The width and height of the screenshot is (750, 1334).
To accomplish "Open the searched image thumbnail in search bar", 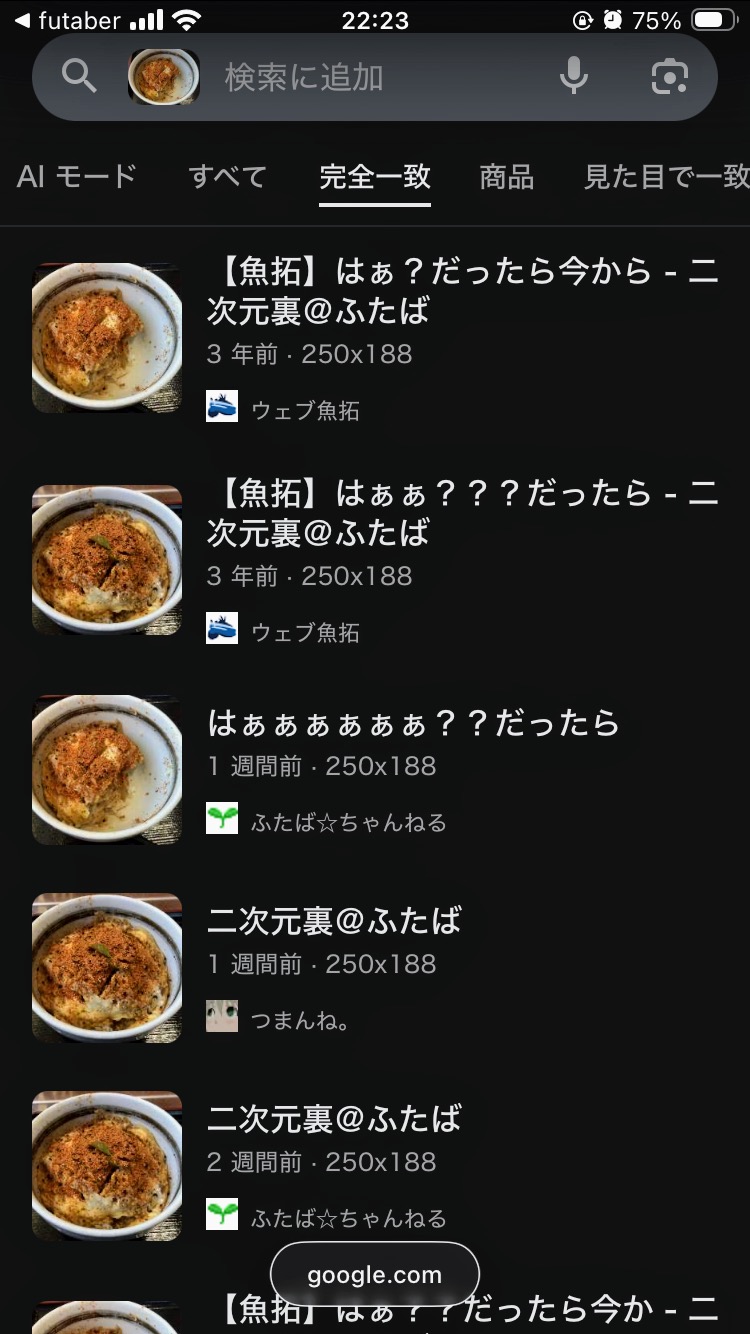I will point(163,77).
